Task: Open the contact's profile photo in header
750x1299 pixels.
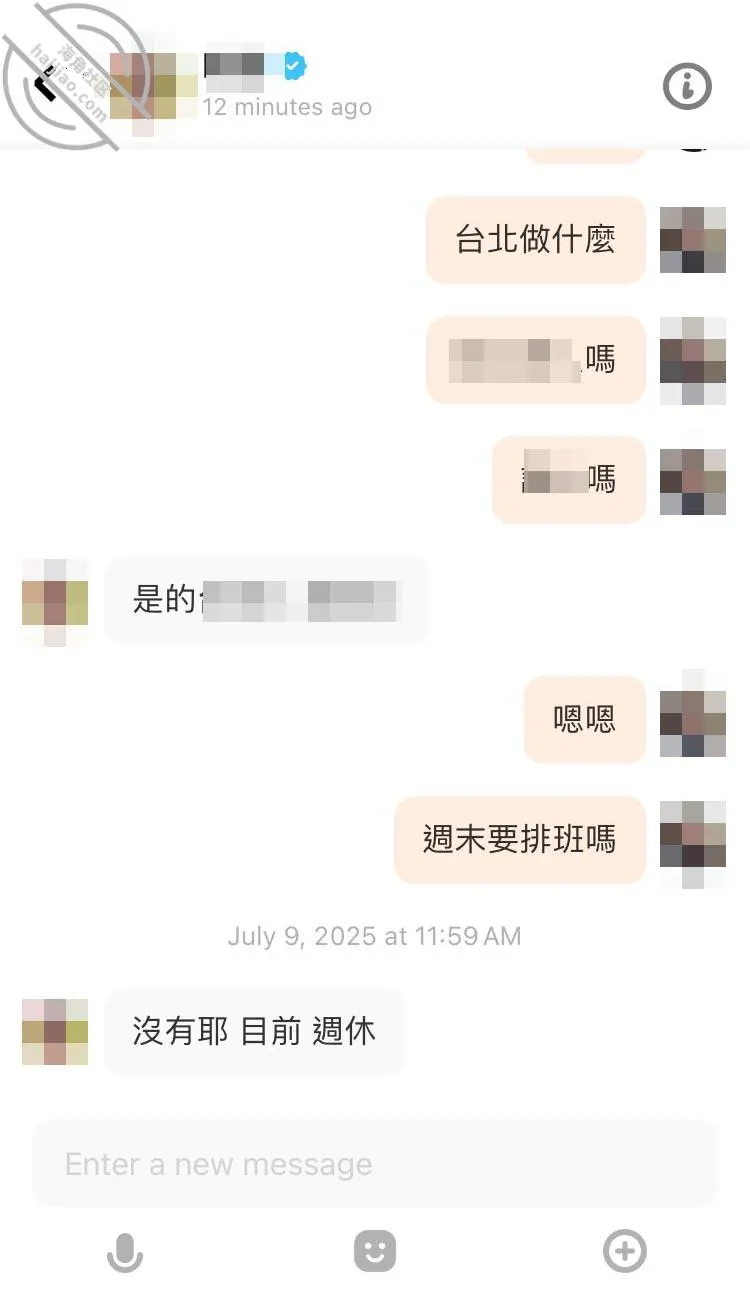Action: [153, 86]
